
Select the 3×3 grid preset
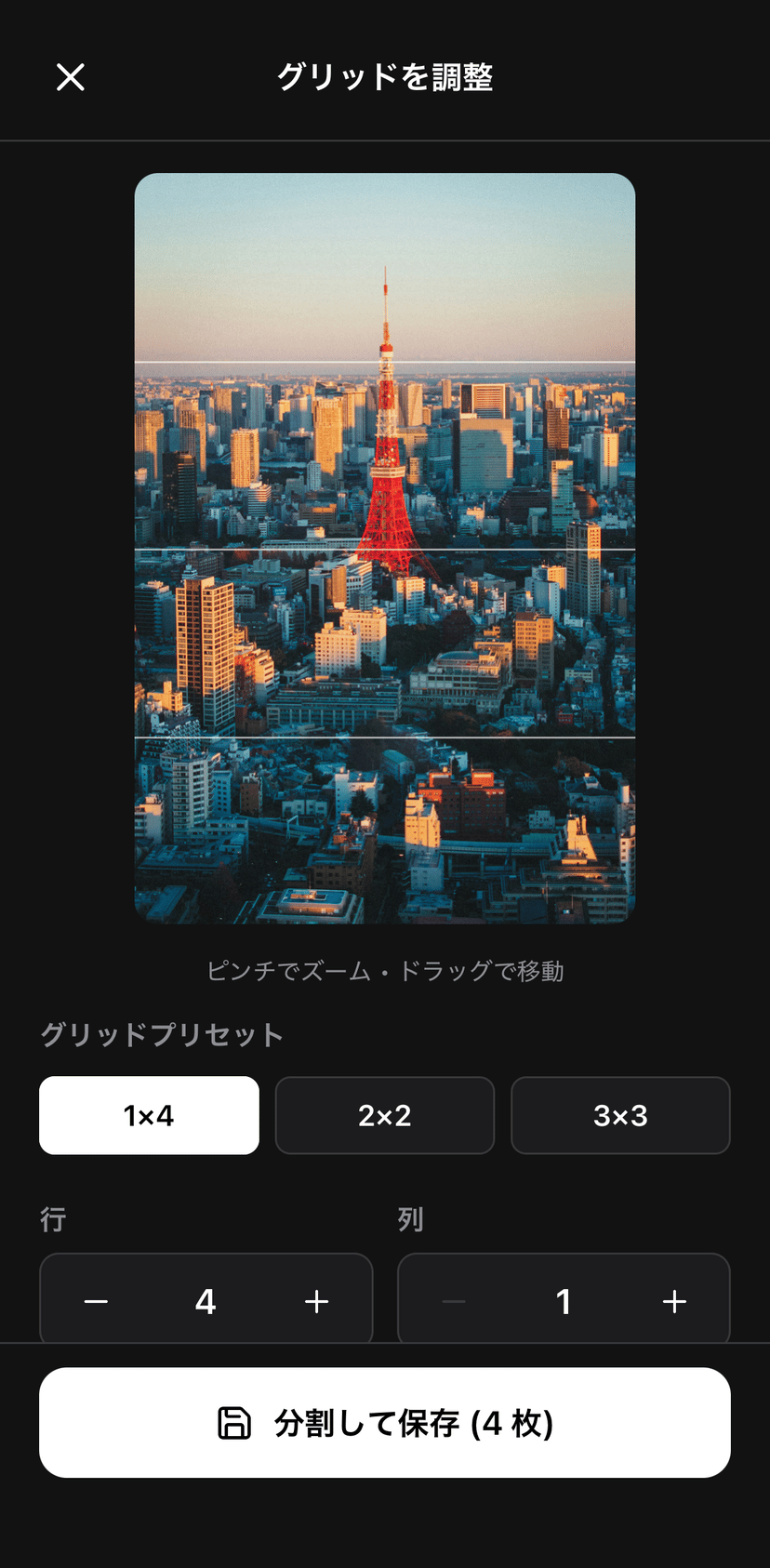coord(620,1115)
